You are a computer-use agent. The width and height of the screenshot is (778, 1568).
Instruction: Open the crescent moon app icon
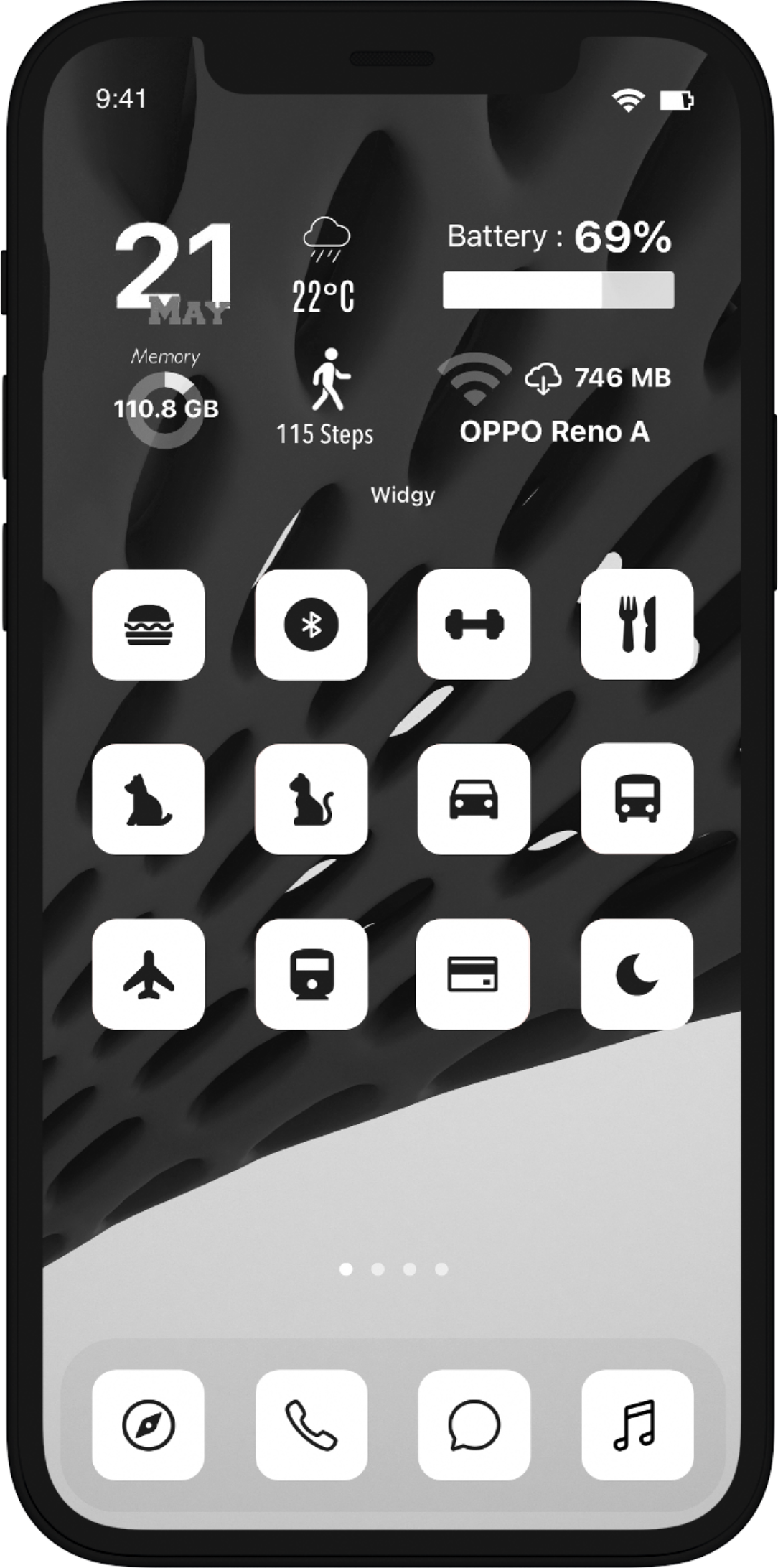637,974
